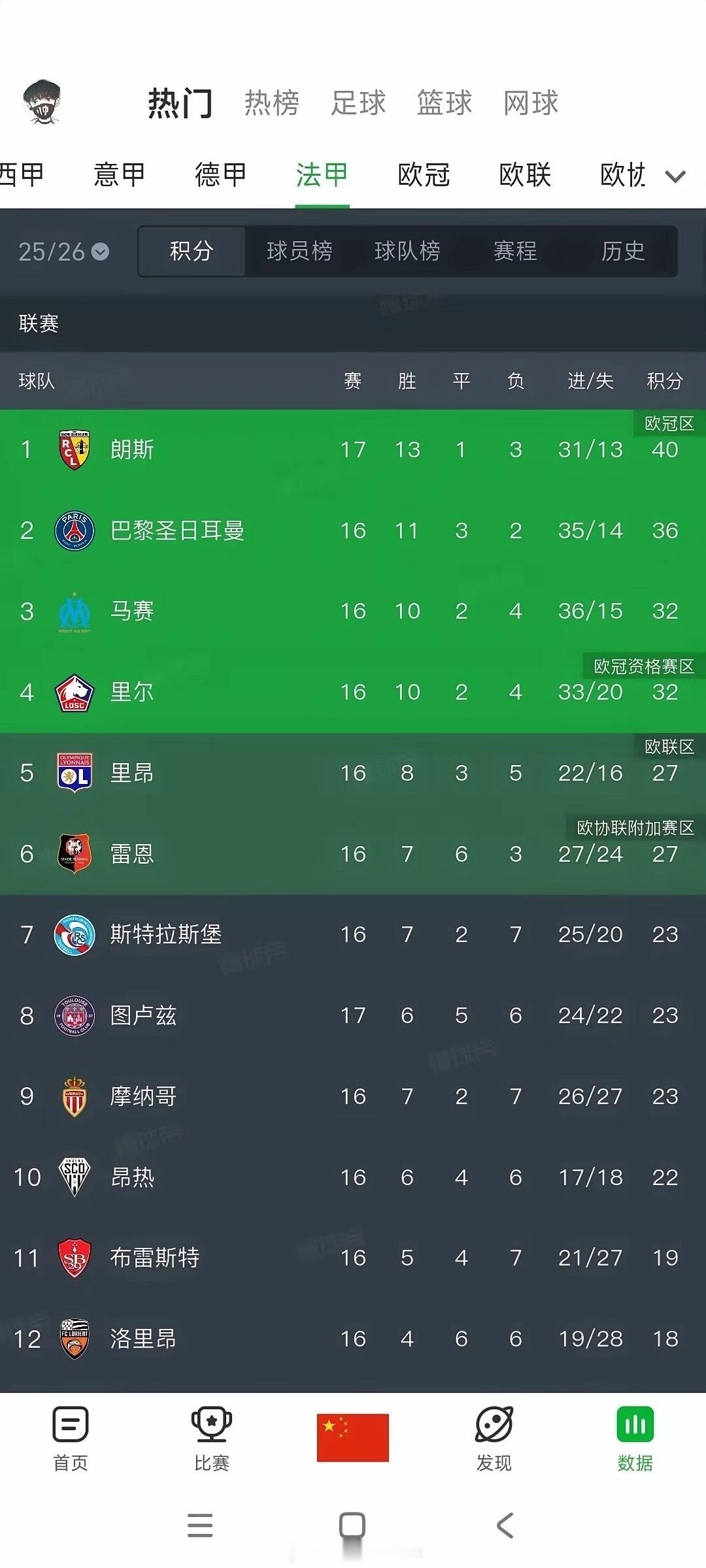Image resolution: width=706 pixels, height=1568 pixels.
Task: Select the 布雷斯特 club logo
Action: (x=74, y=1257)
